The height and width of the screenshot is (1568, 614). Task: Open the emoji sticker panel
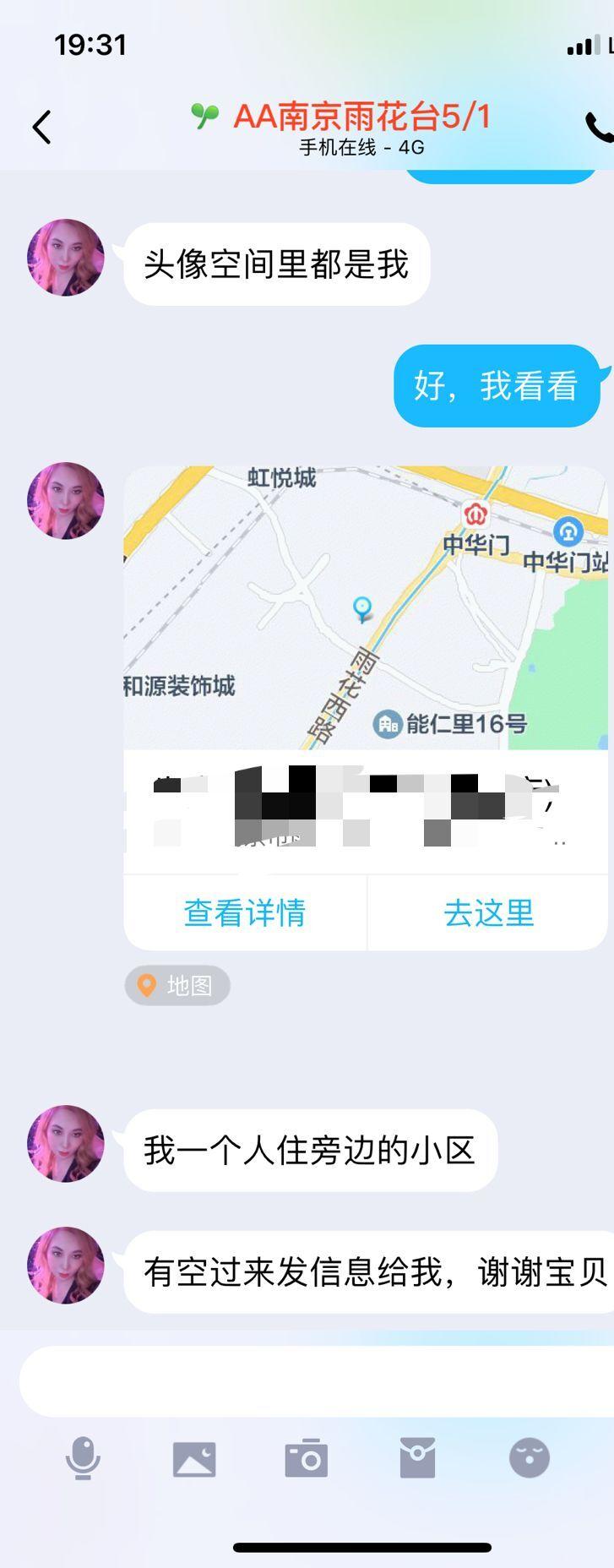[x=530, y=1459]
